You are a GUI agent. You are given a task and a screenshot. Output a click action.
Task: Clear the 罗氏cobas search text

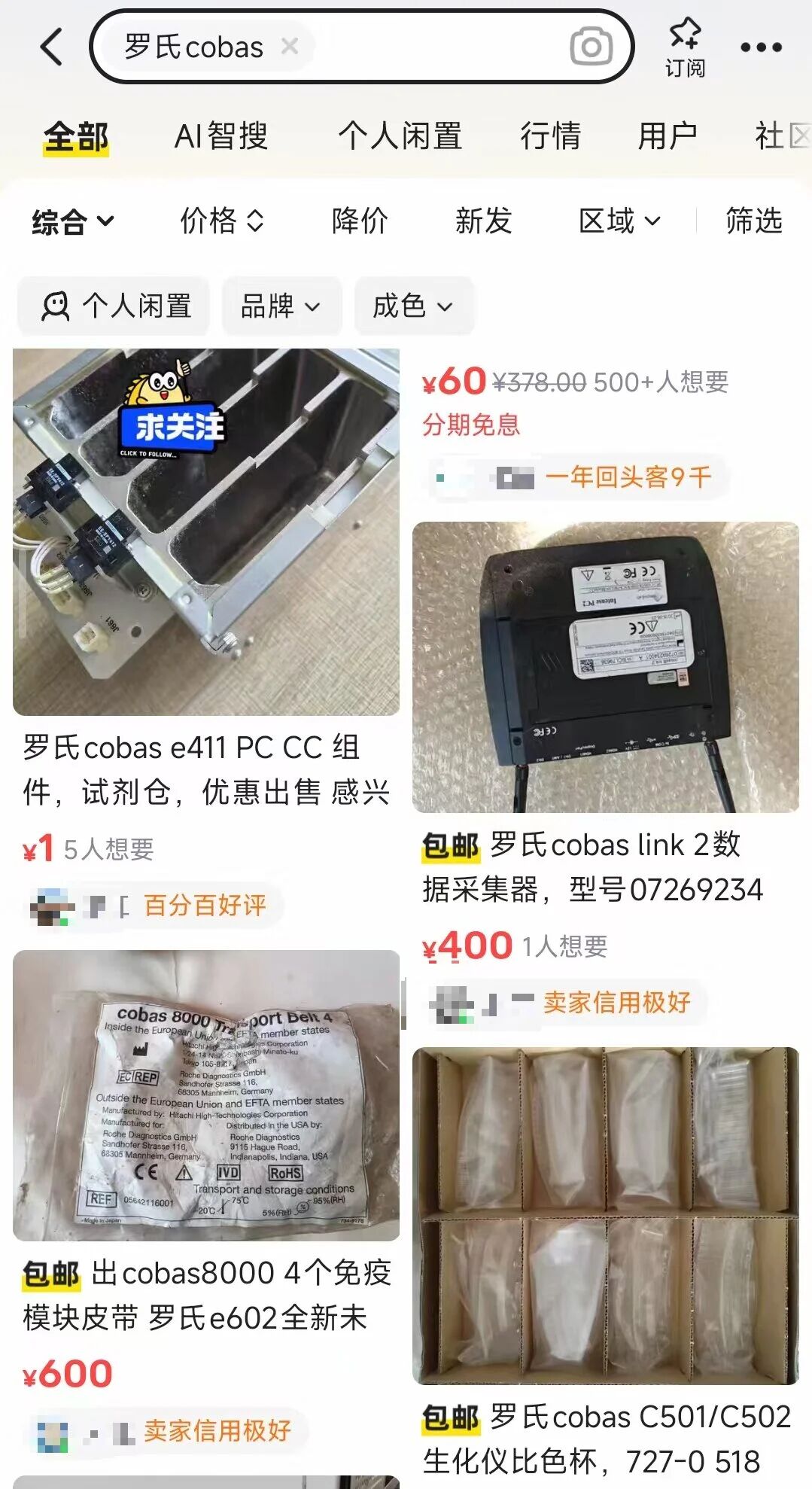point(290,47)
